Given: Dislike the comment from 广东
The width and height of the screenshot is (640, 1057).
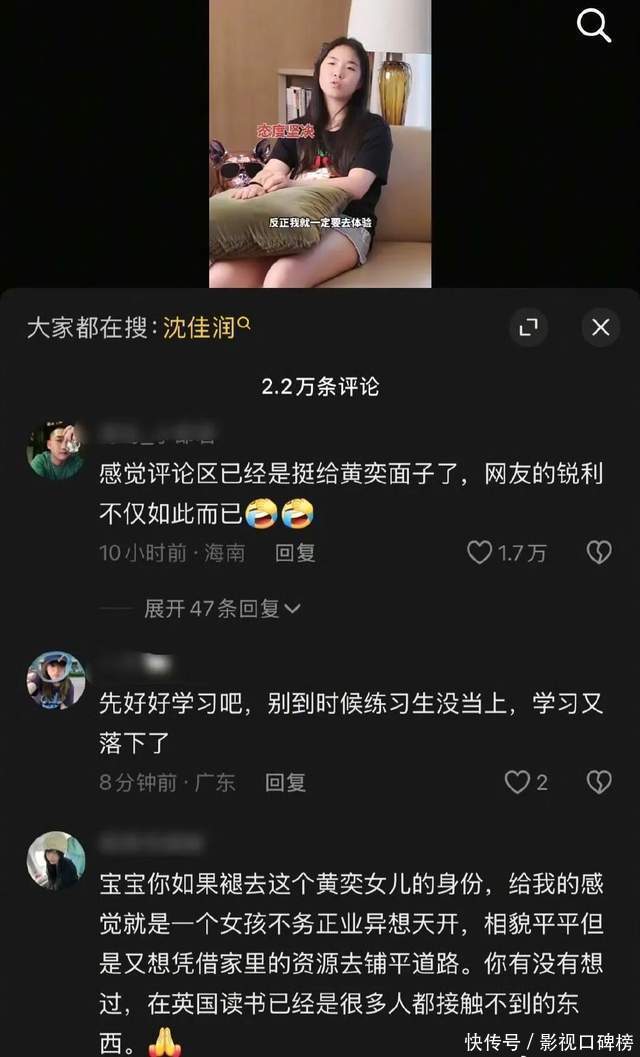Looking at the screenshot, I should [598, 782].
